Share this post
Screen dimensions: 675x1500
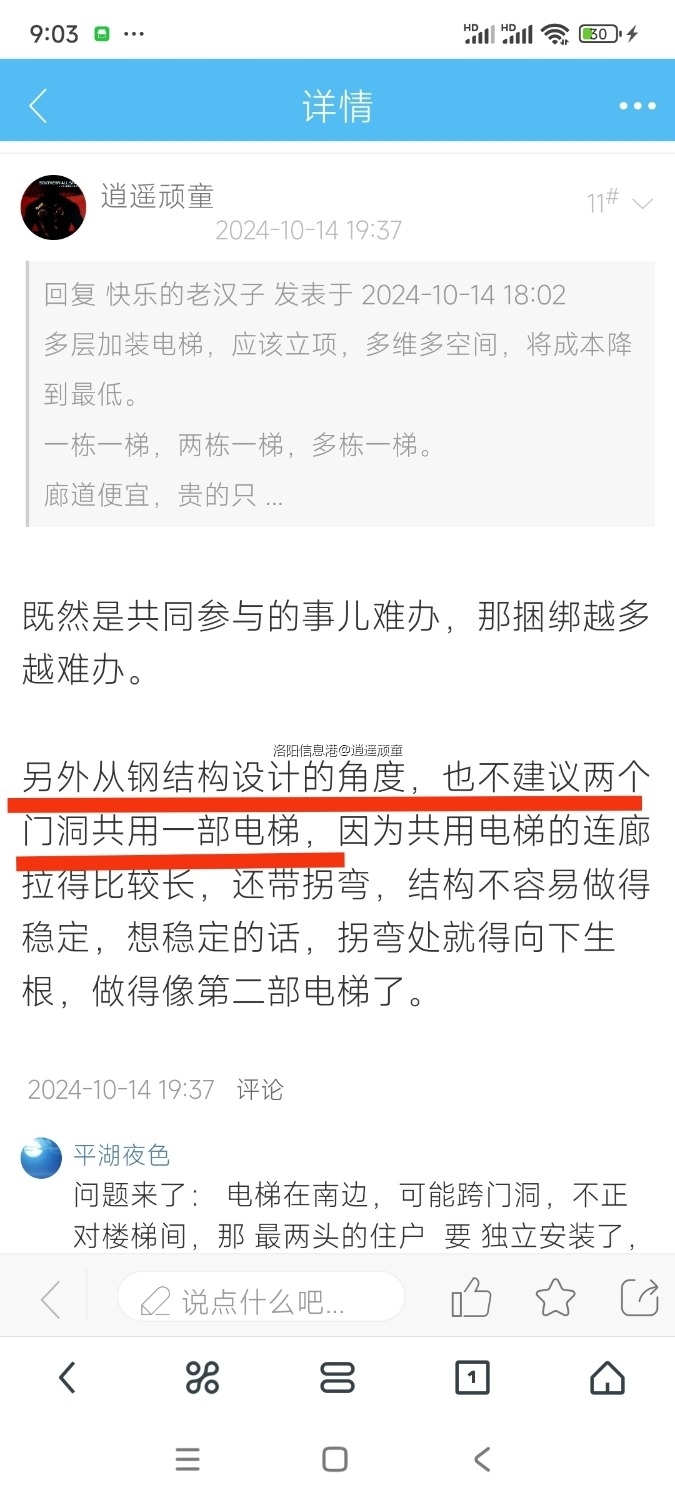(639, 1299)
